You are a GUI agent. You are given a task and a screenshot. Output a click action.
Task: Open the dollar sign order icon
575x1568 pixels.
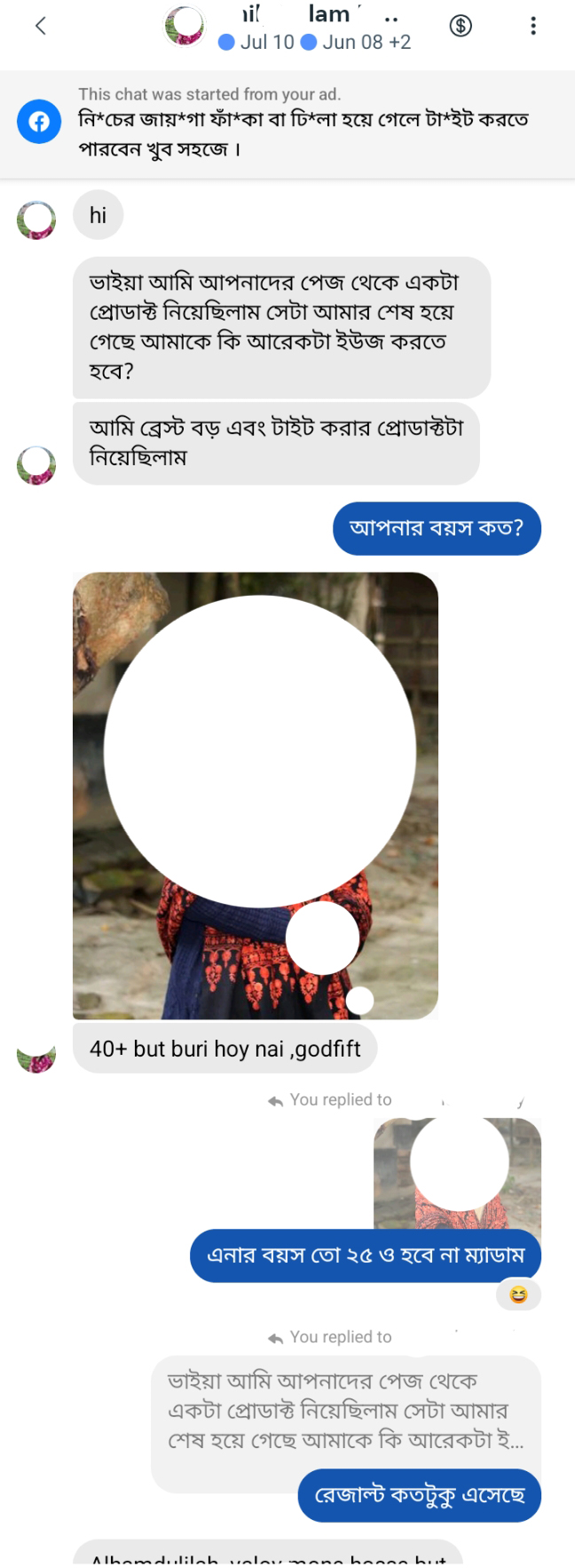click(461, 26)
